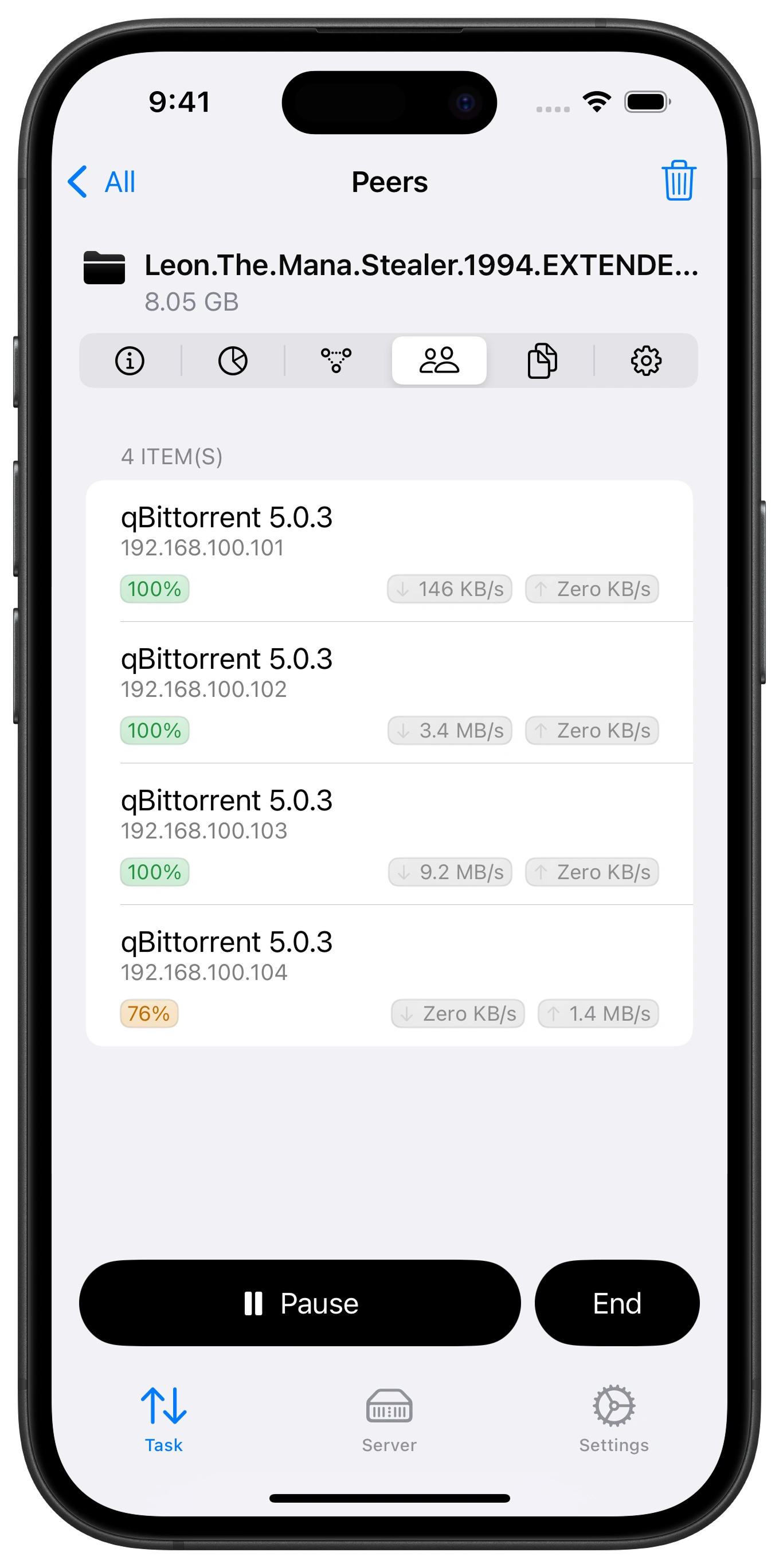Open peer 192.168.100.102
The image size is (779, 1568).
point(390,693)
